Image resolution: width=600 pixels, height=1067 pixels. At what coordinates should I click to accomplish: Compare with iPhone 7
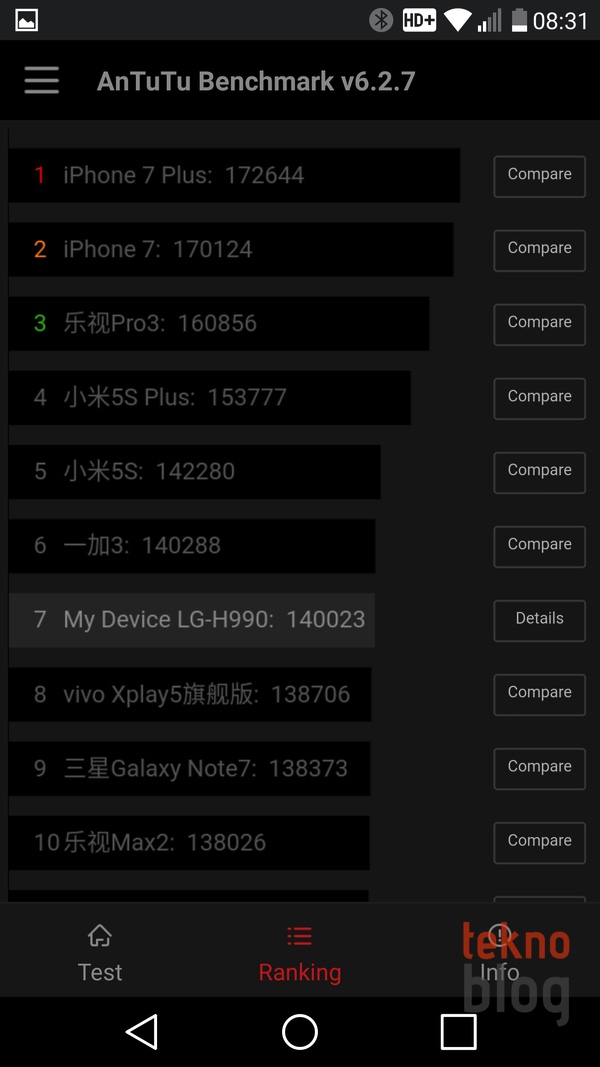coord(539,250)
